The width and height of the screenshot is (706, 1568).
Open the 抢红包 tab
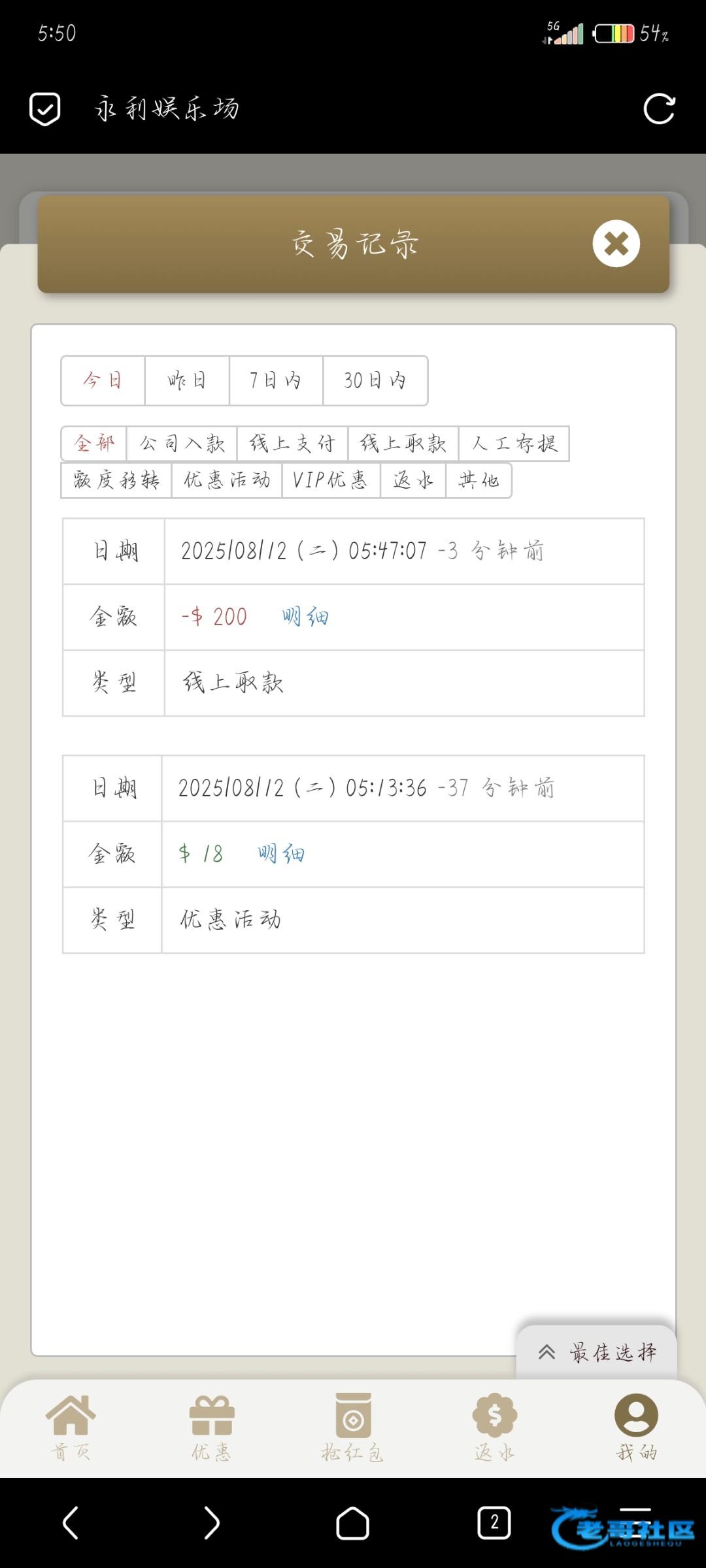(x=353, y=1428)
